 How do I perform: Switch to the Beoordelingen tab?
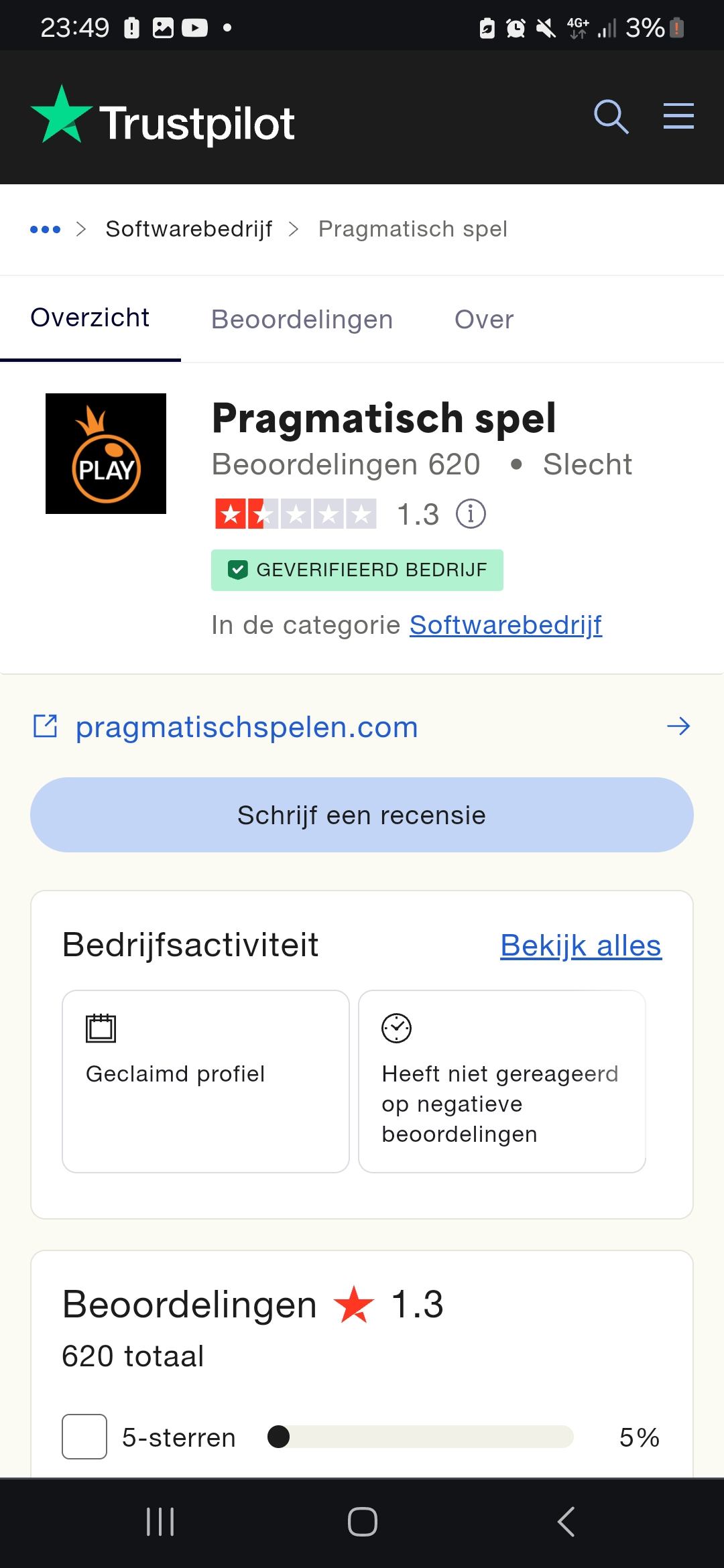(302, 320)
